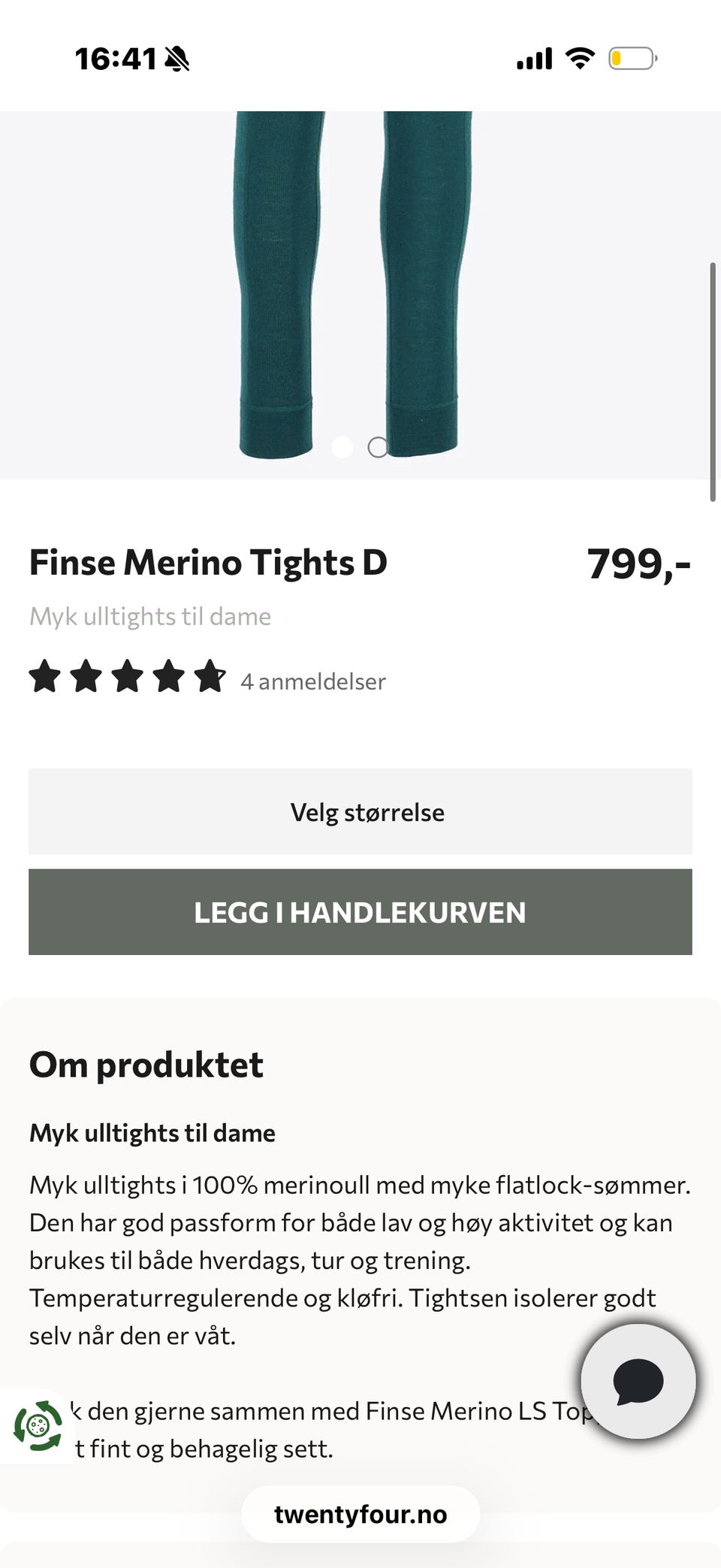Show the second product image dot
Viewport: 721px width, 1568px height.
[x=378, y=447]
